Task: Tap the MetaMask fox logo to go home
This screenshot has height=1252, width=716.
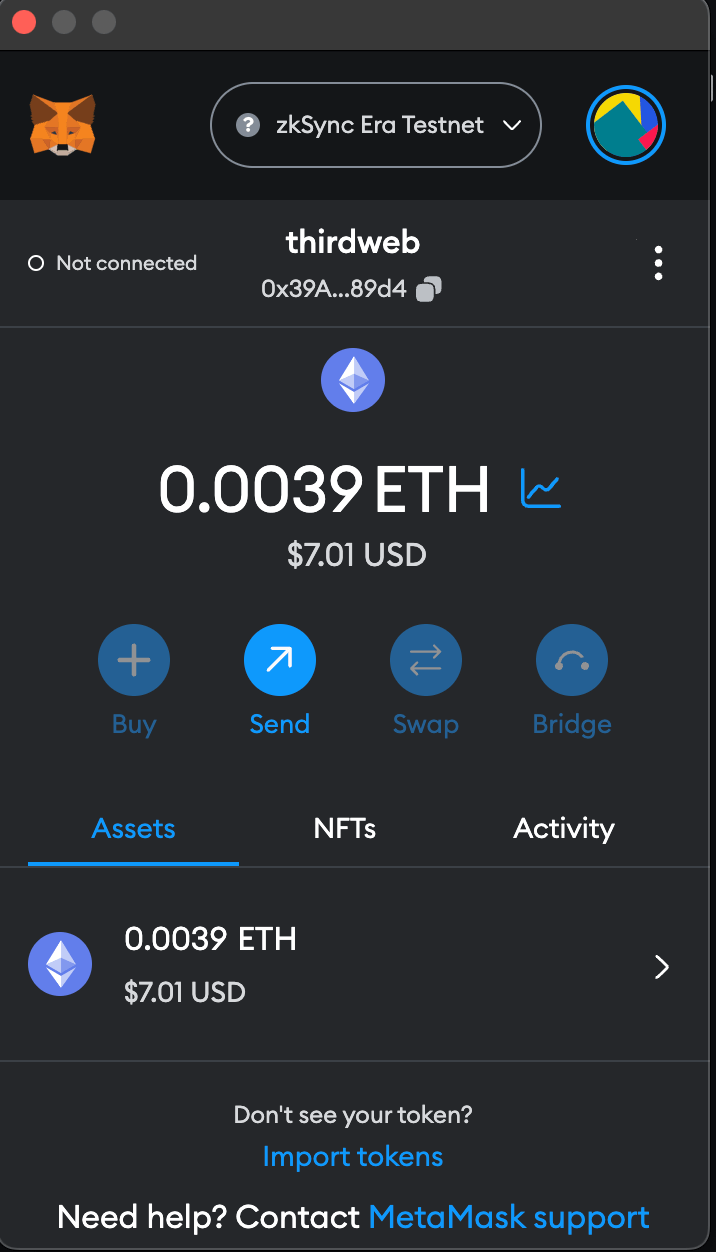Action: coord(62,125)
